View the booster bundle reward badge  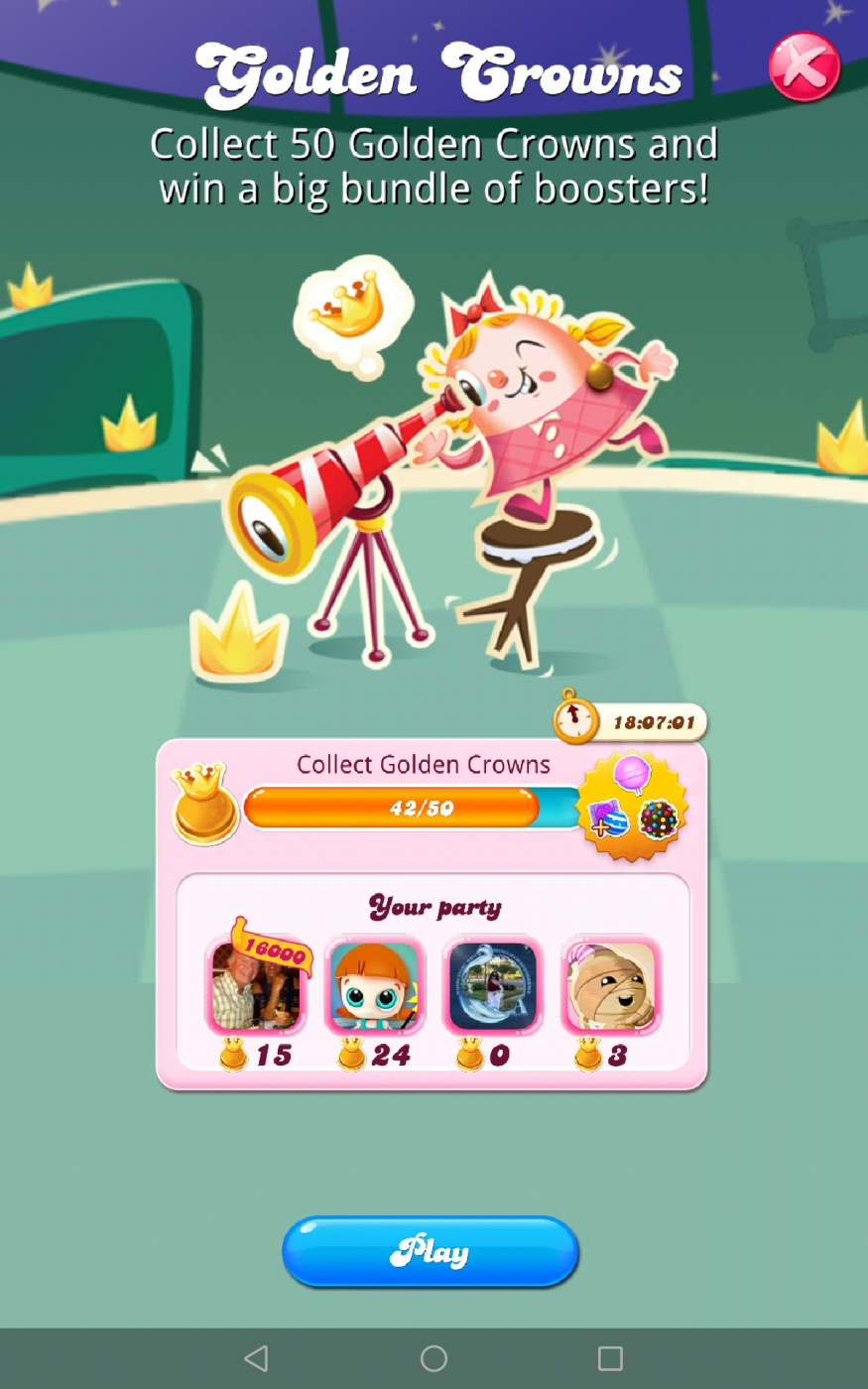[x=633, y=806]
